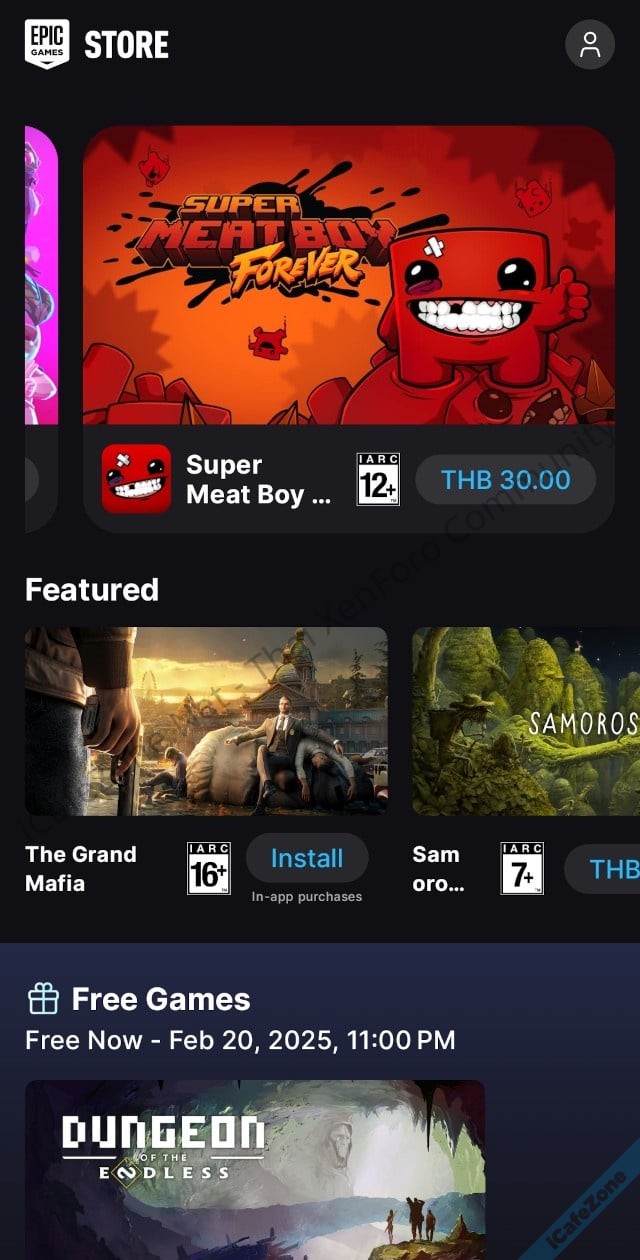The height and width of the screenshot is (1260, 640).
Task: Open The Grand Mafia featured card
Action: click(x=206, y=721)
